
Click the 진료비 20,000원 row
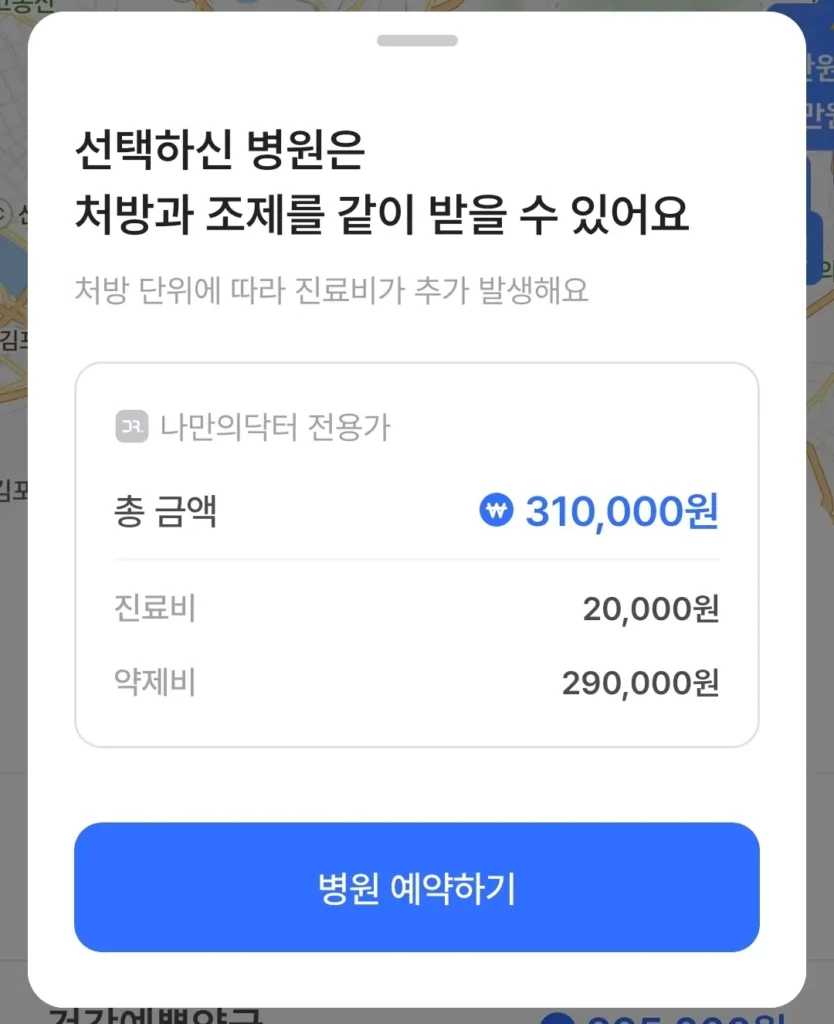(x=417, y=609)
